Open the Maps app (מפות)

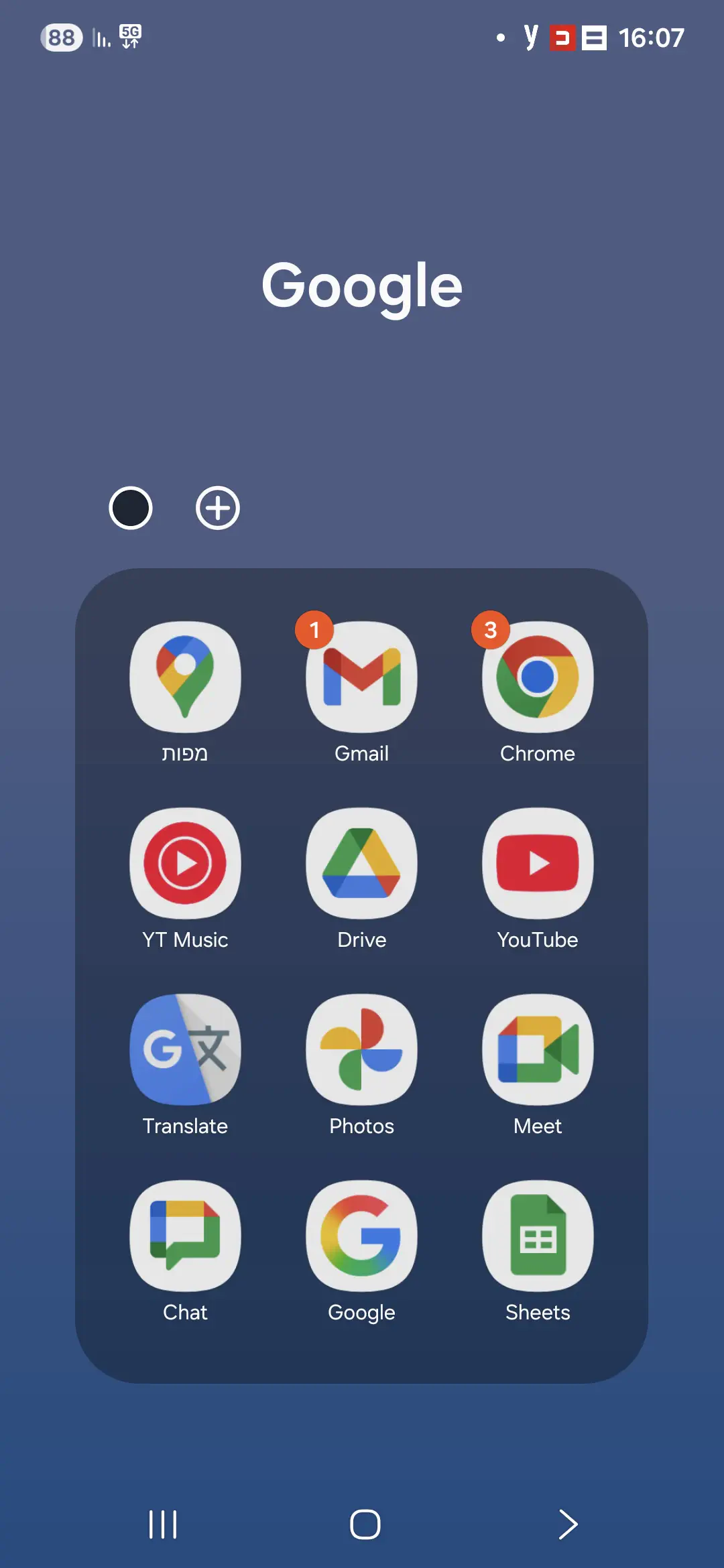(x=185, y=677)
